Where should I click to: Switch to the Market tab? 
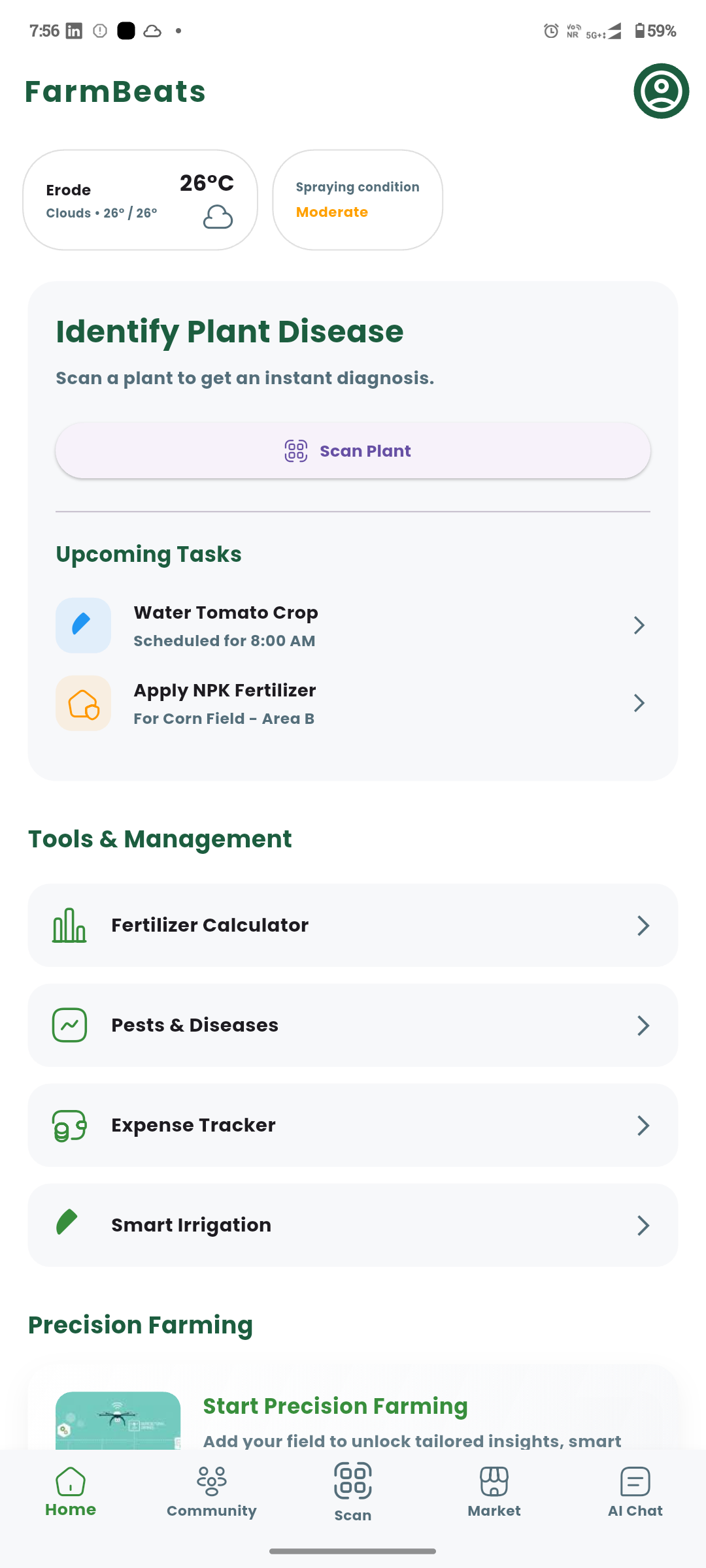point(494,1493)
